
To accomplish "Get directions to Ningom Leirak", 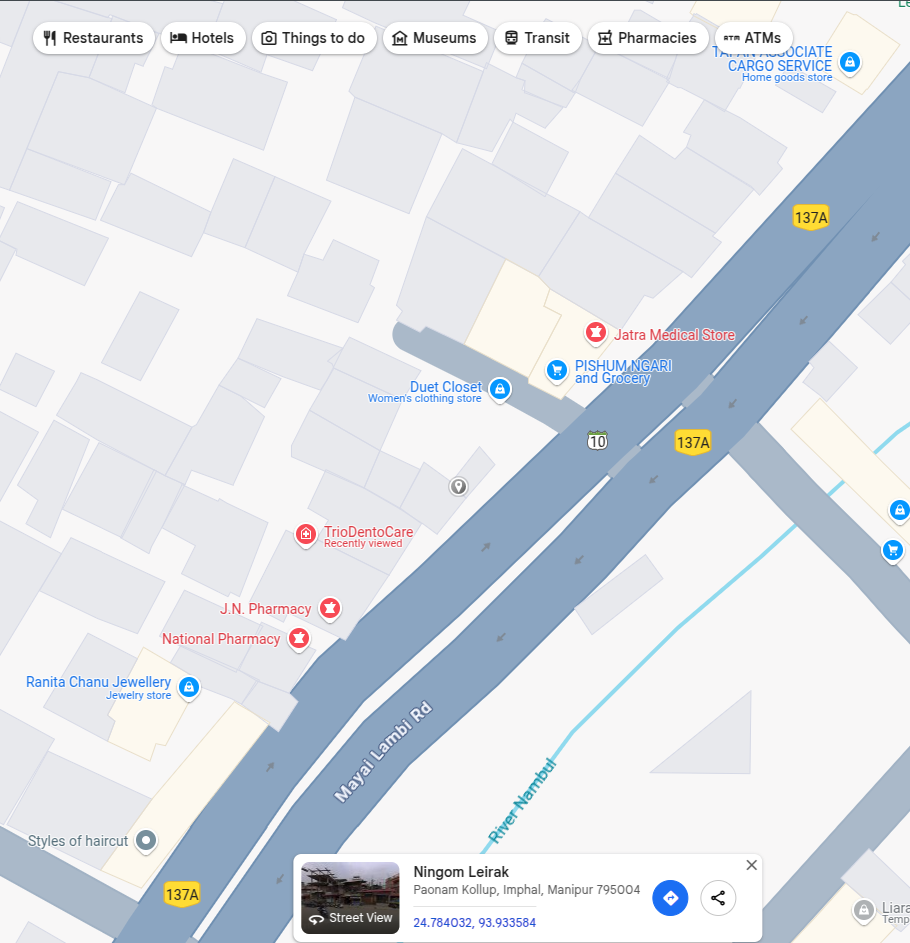I will pyautogui.click(x=670, y=898).
